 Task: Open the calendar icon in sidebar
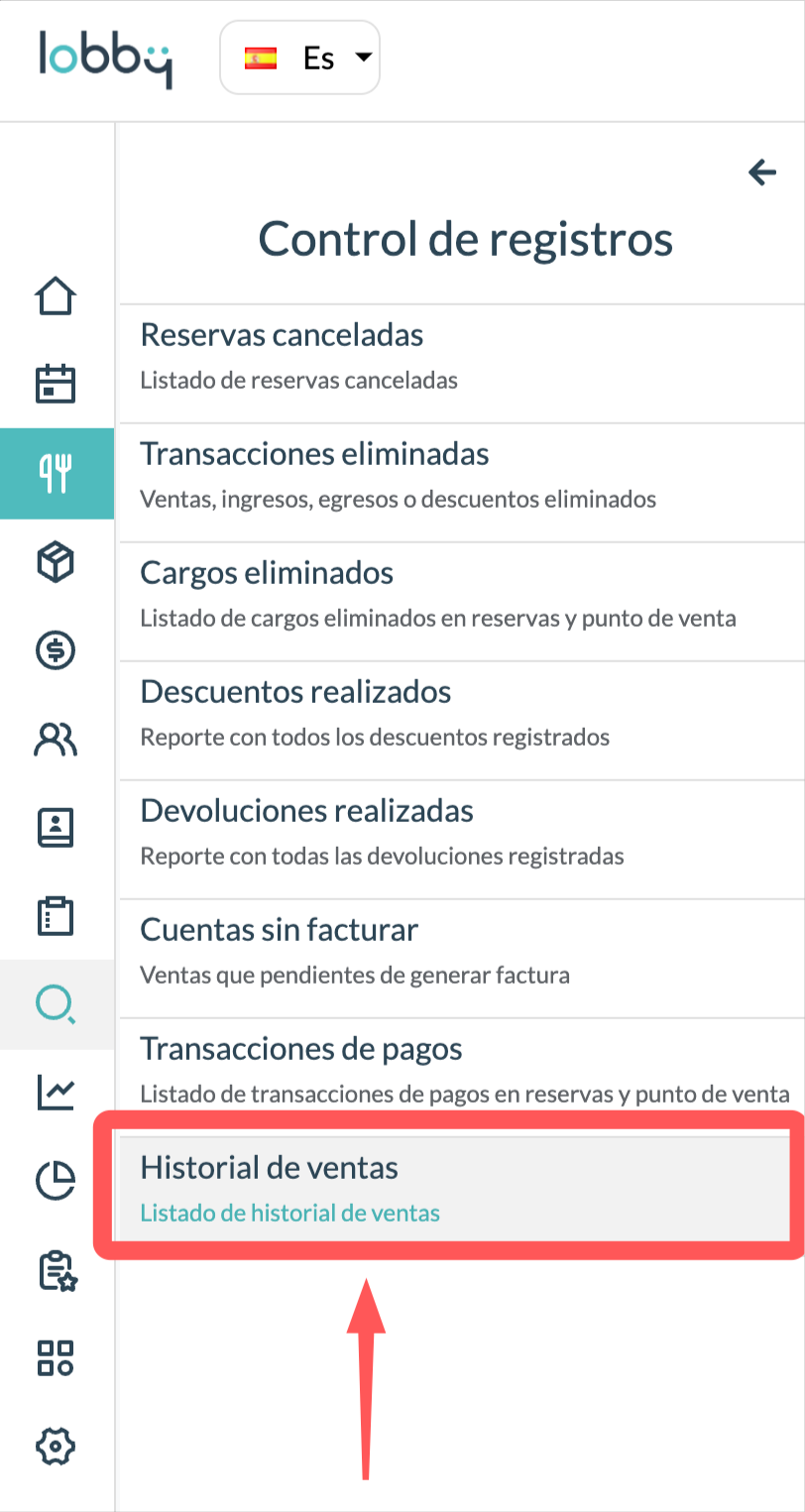coord(56,384)
